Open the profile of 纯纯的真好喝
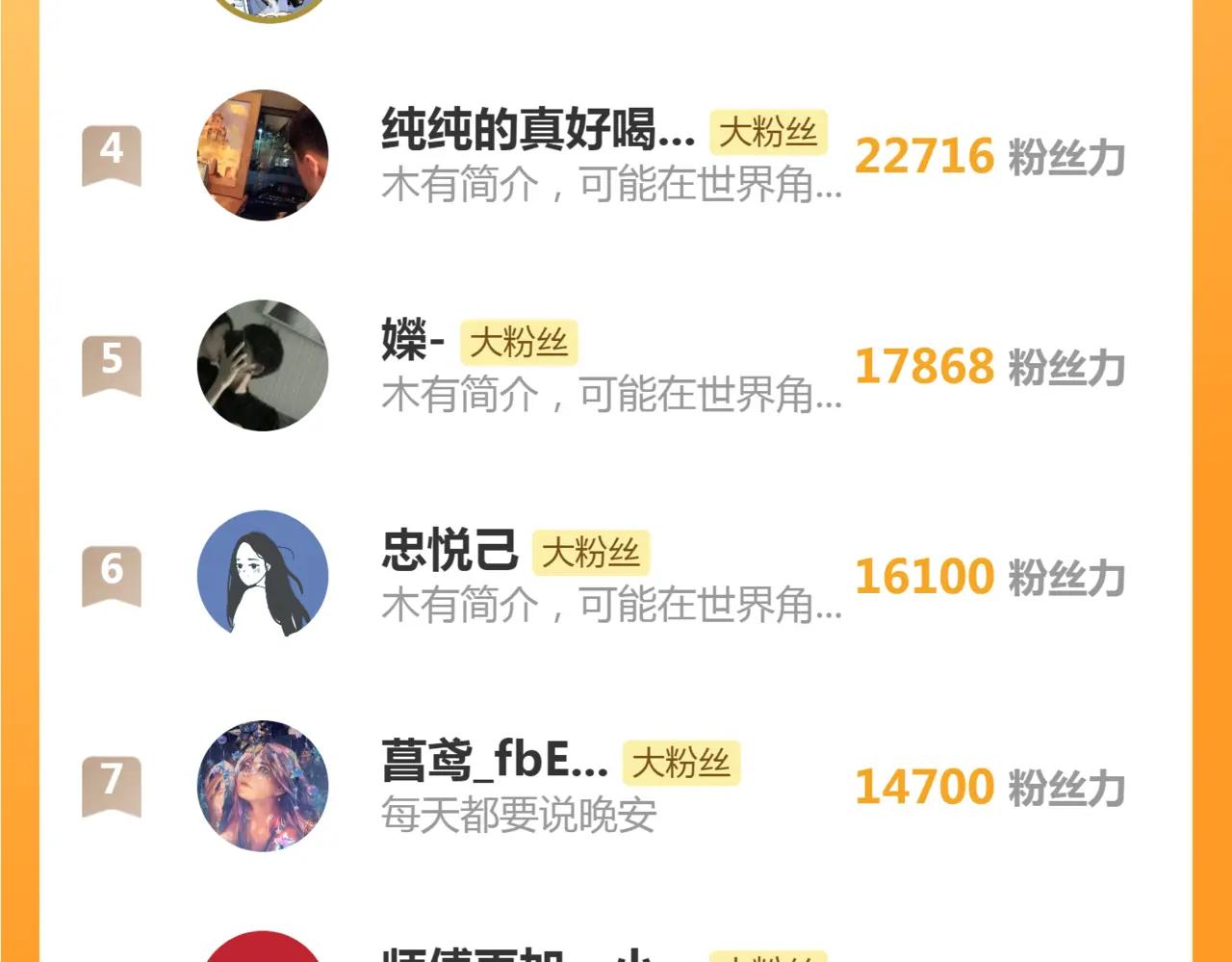The image size is (1232, 962). coord(537,130)
